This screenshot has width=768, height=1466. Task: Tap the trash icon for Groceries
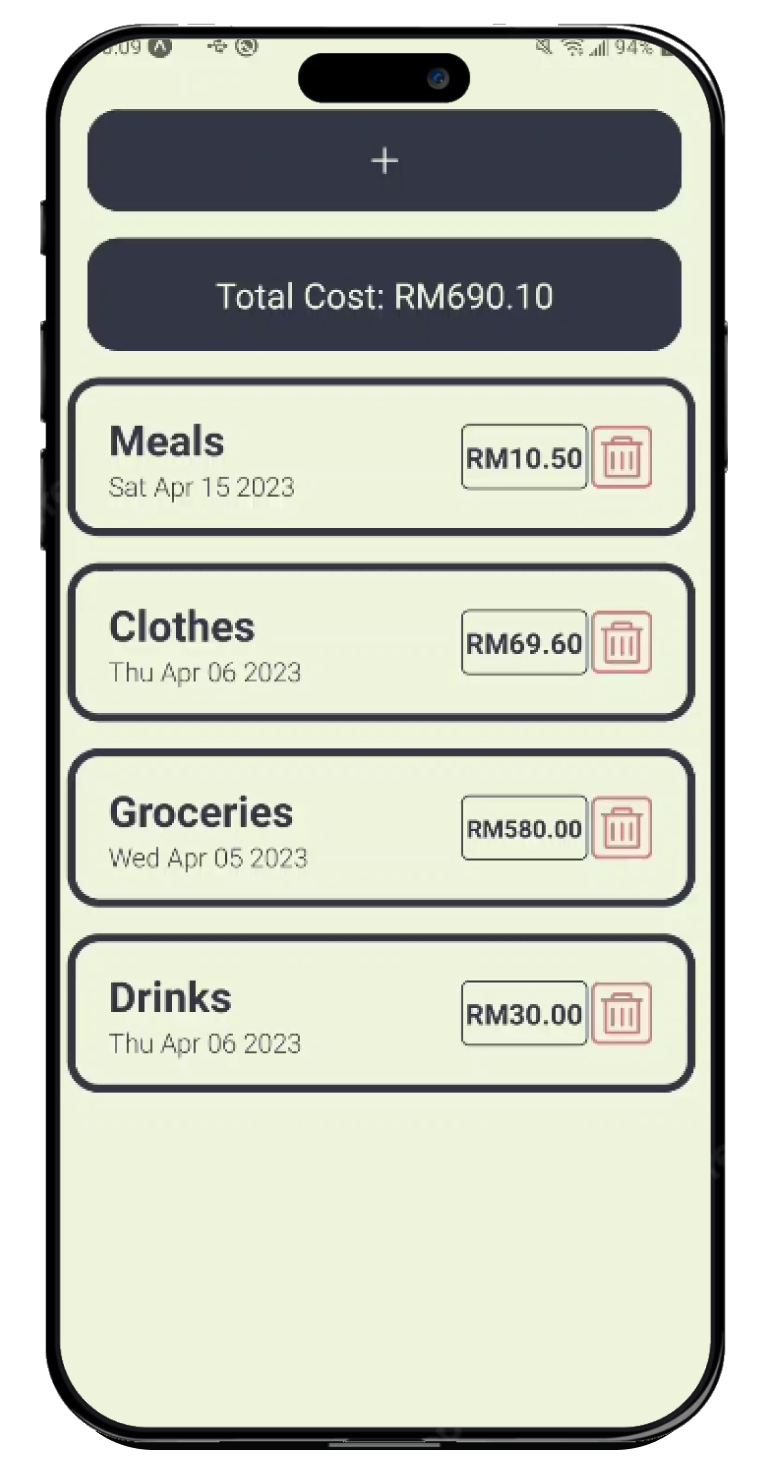pyautogui.click(x=621, y=828)
